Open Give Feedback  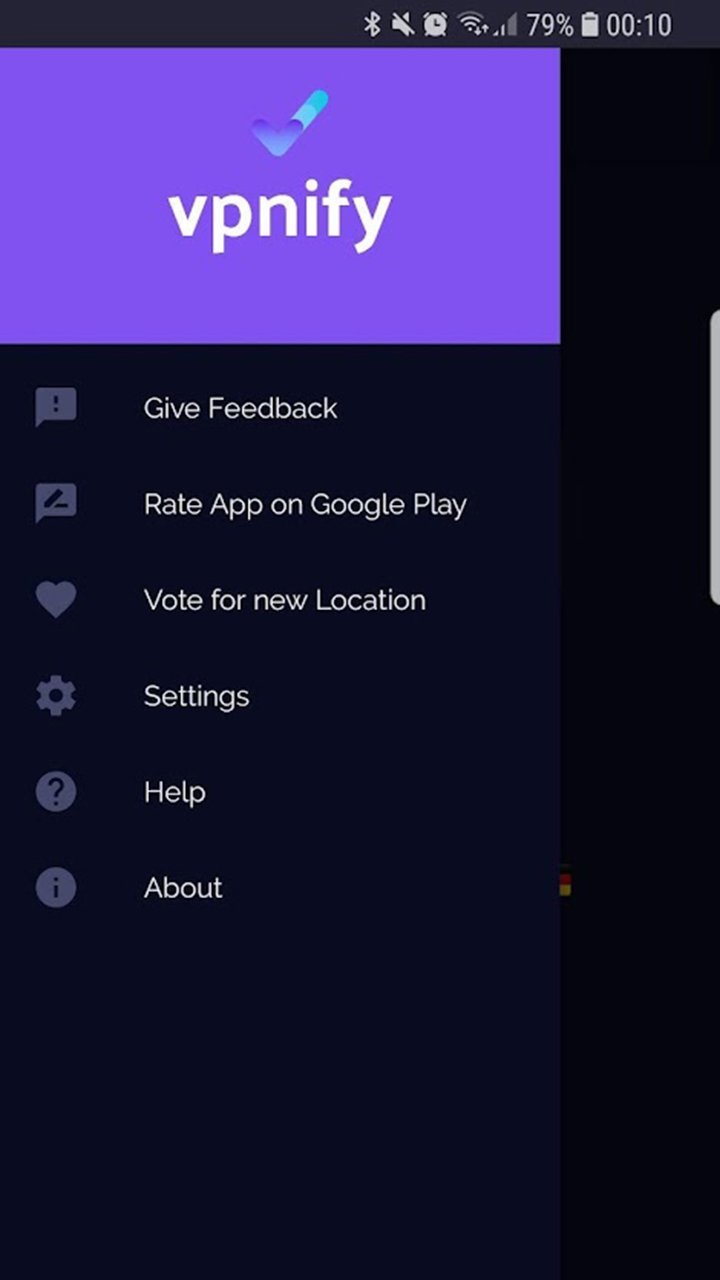click(x=240, y=408)
